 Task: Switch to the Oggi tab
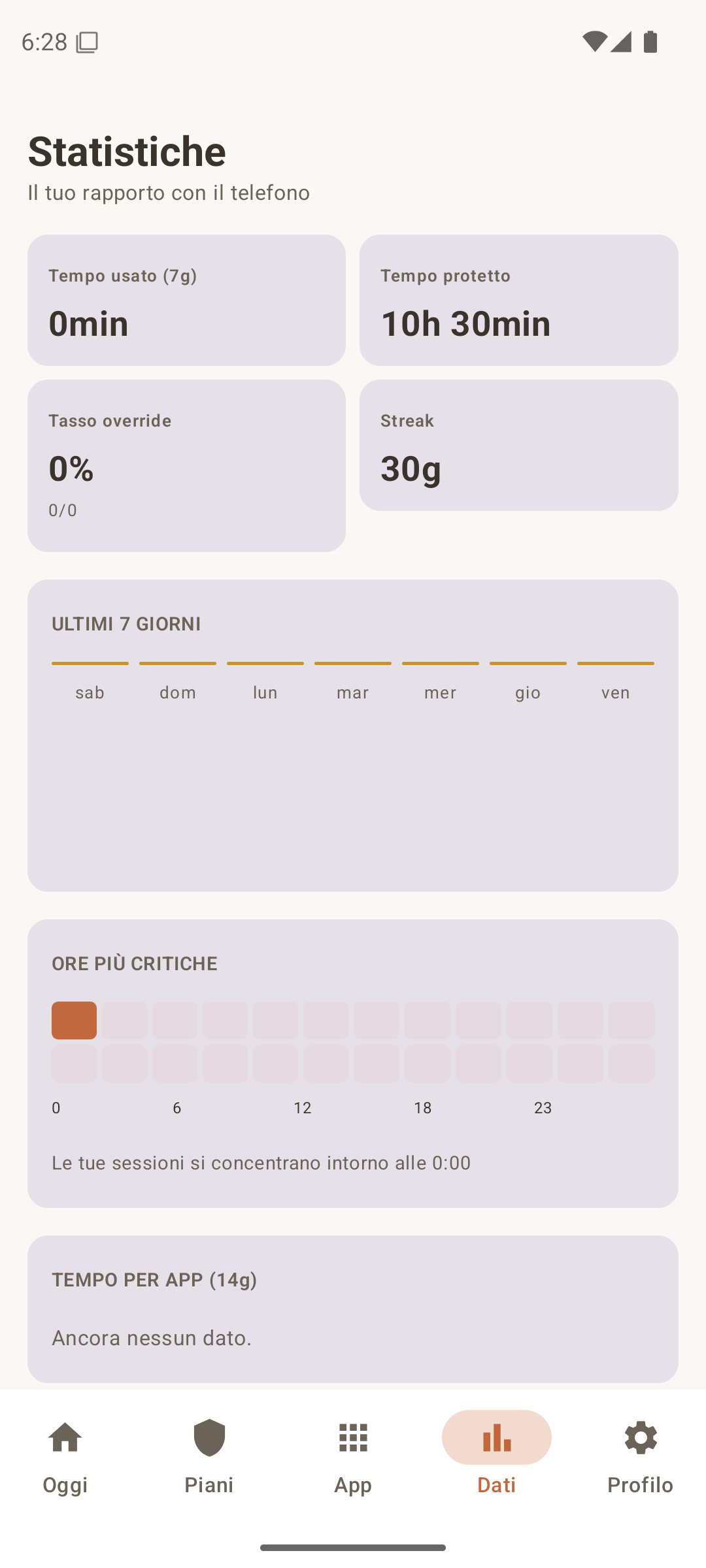(65, 1456)
